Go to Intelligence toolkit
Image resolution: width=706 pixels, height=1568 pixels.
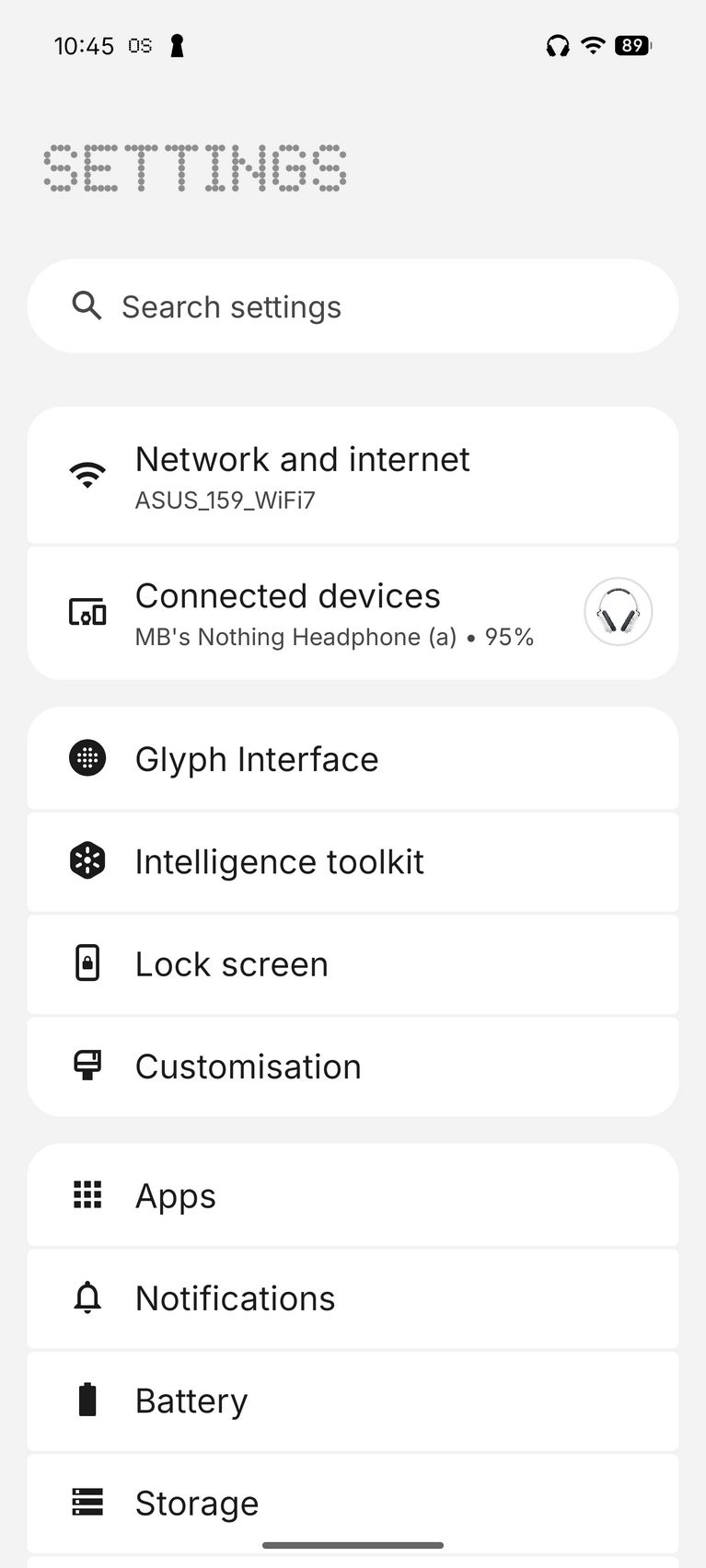pos(353,862)
